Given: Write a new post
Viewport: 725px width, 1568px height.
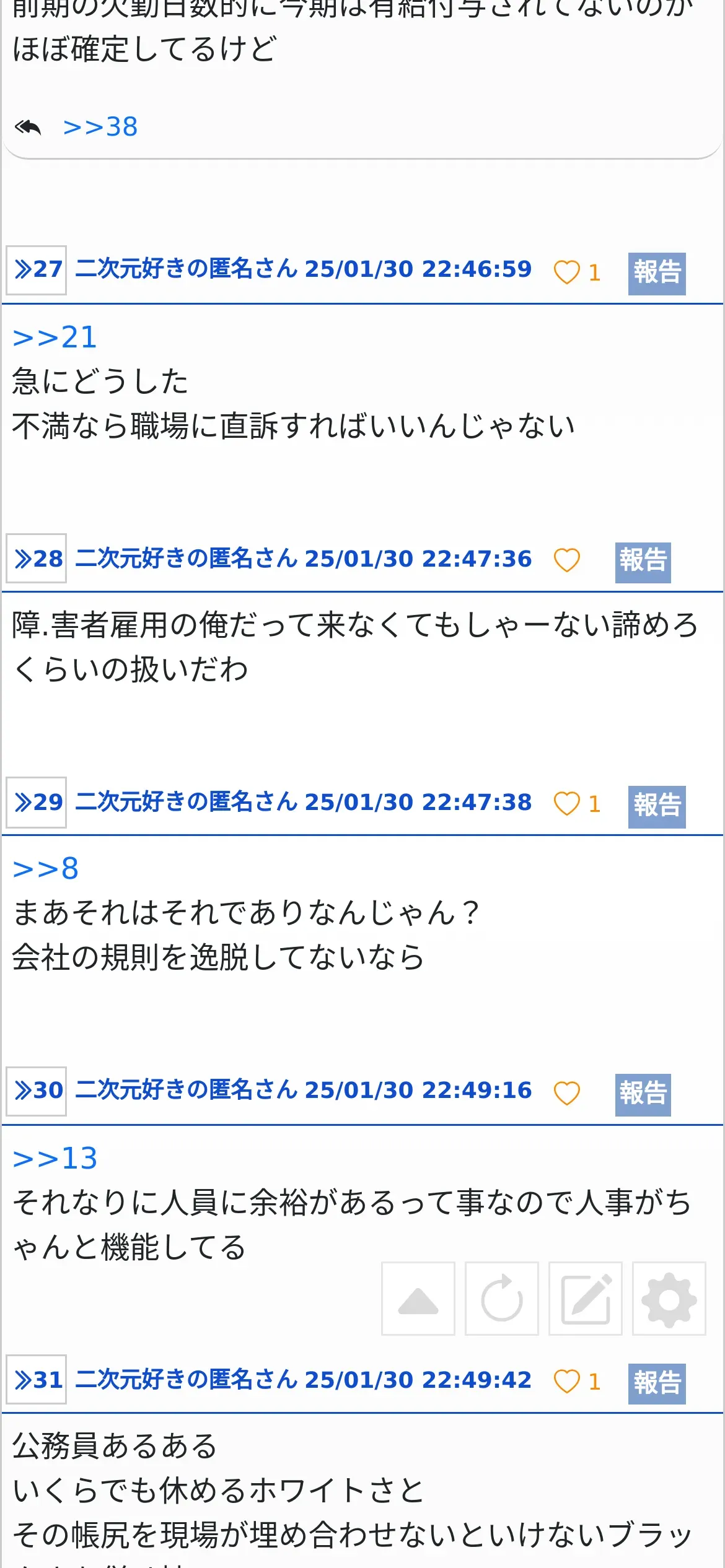Looking at the screenshot, I should 586,1298.
